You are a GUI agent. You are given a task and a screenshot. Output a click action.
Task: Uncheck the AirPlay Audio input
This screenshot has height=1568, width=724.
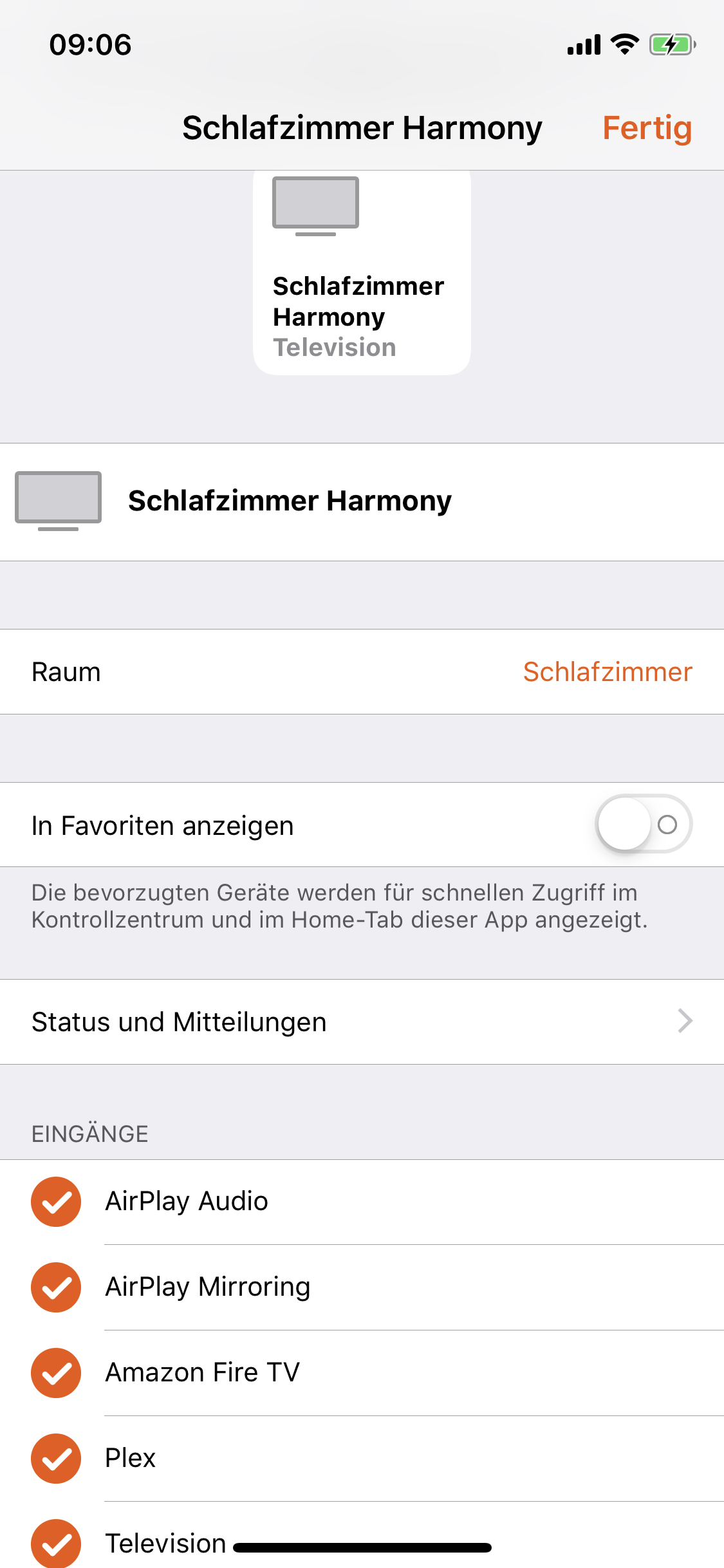click(57, 1202)
